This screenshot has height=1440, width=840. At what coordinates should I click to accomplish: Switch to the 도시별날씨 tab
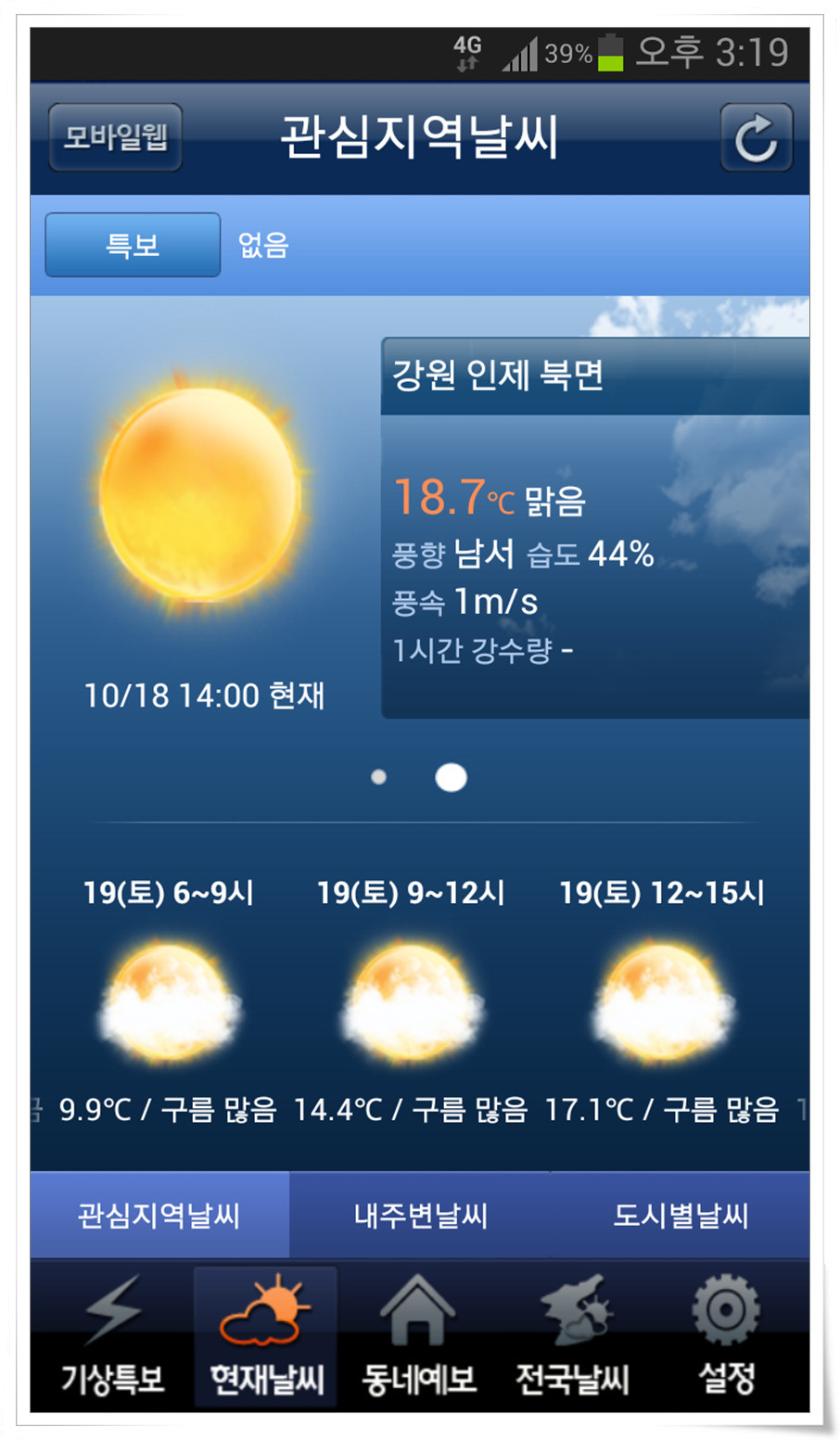(x=680, y=1215)
